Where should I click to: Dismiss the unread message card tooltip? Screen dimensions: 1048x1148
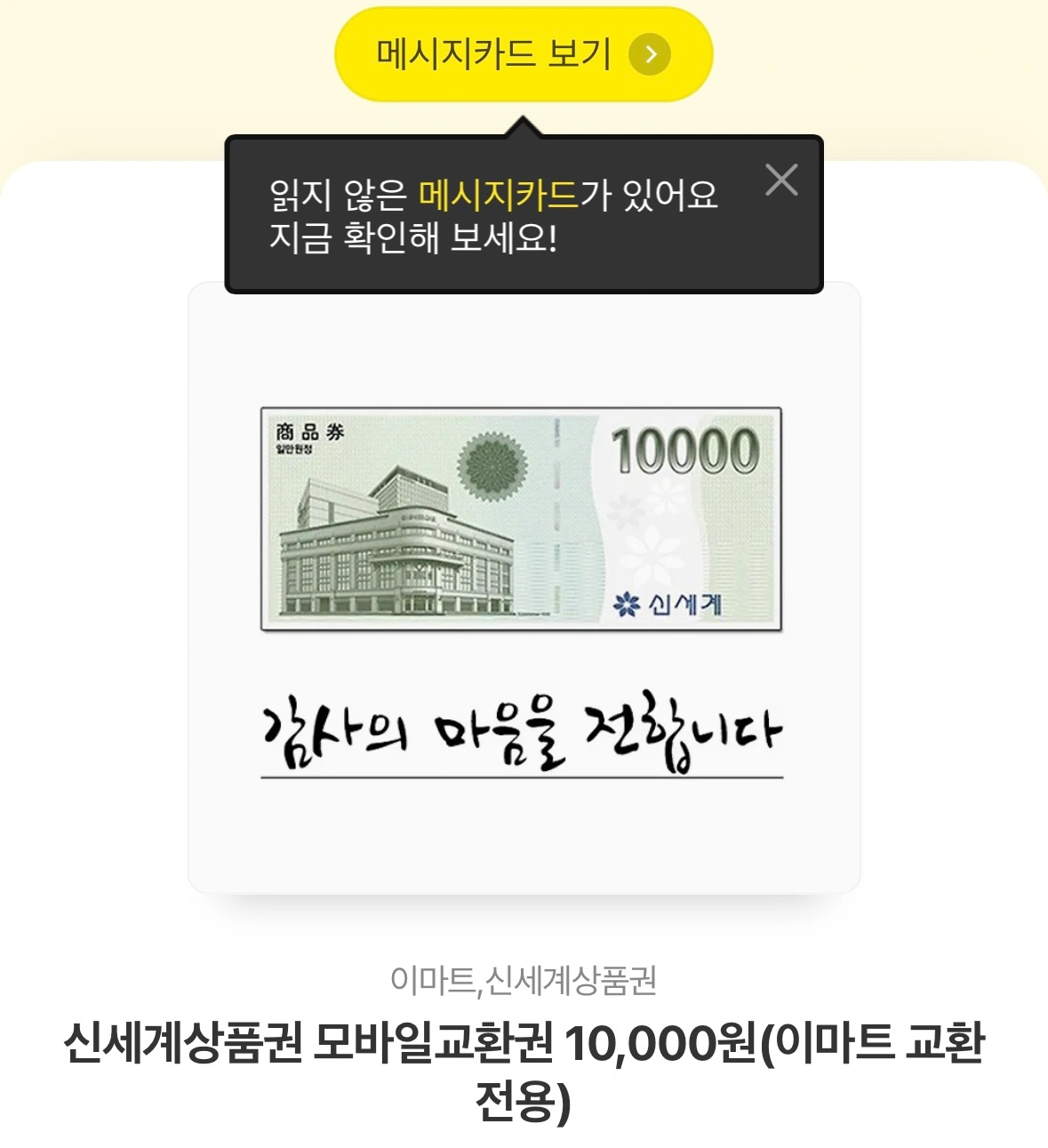click(781, 180)
